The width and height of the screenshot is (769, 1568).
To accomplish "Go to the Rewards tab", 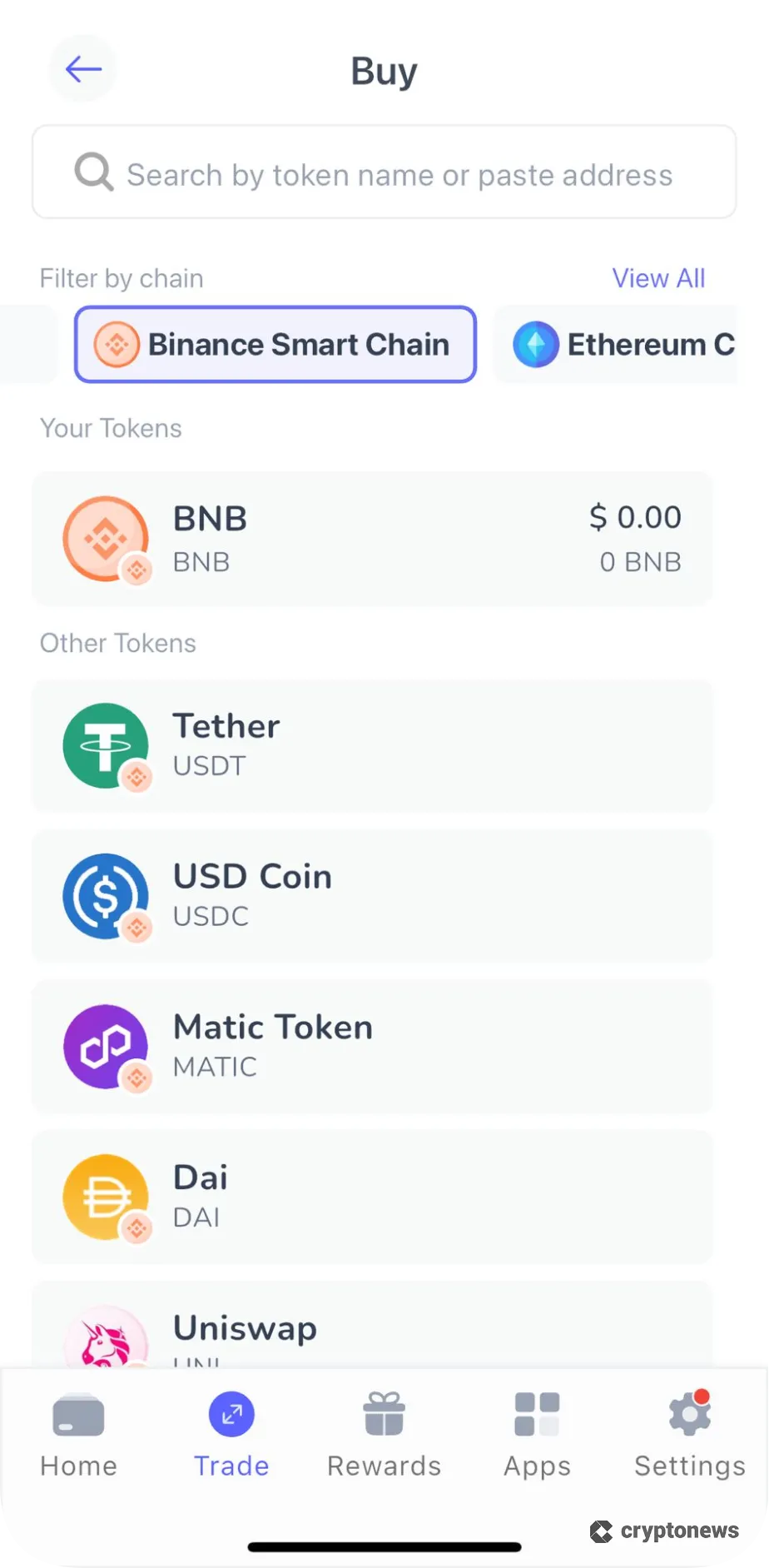I will tap(384, 1434).
